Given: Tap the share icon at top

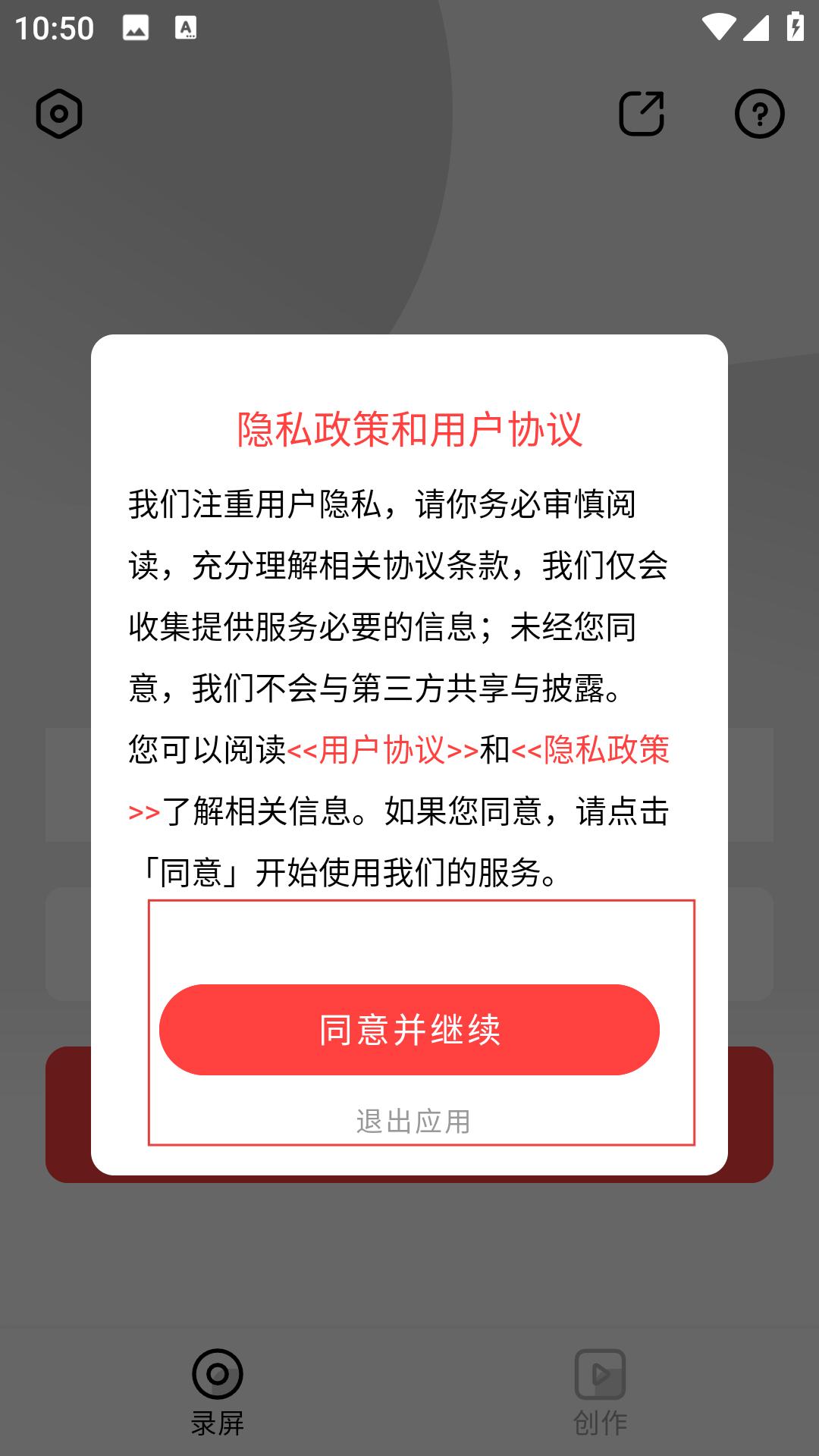Looking at the screenshot, I should tap(642, 114).
